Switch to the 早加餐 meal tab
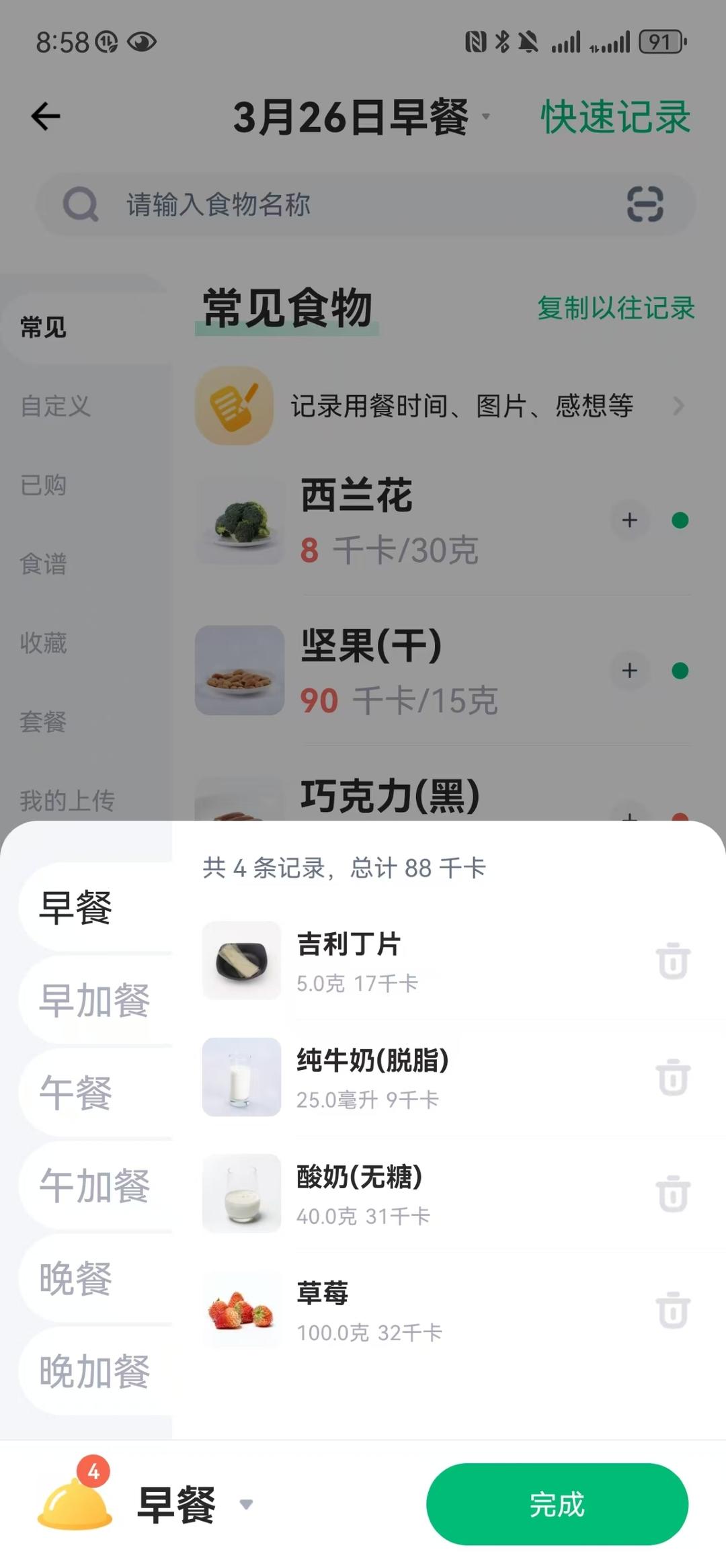Image resolution: width=726 pixels, height=1568 pixels. 94,1000
